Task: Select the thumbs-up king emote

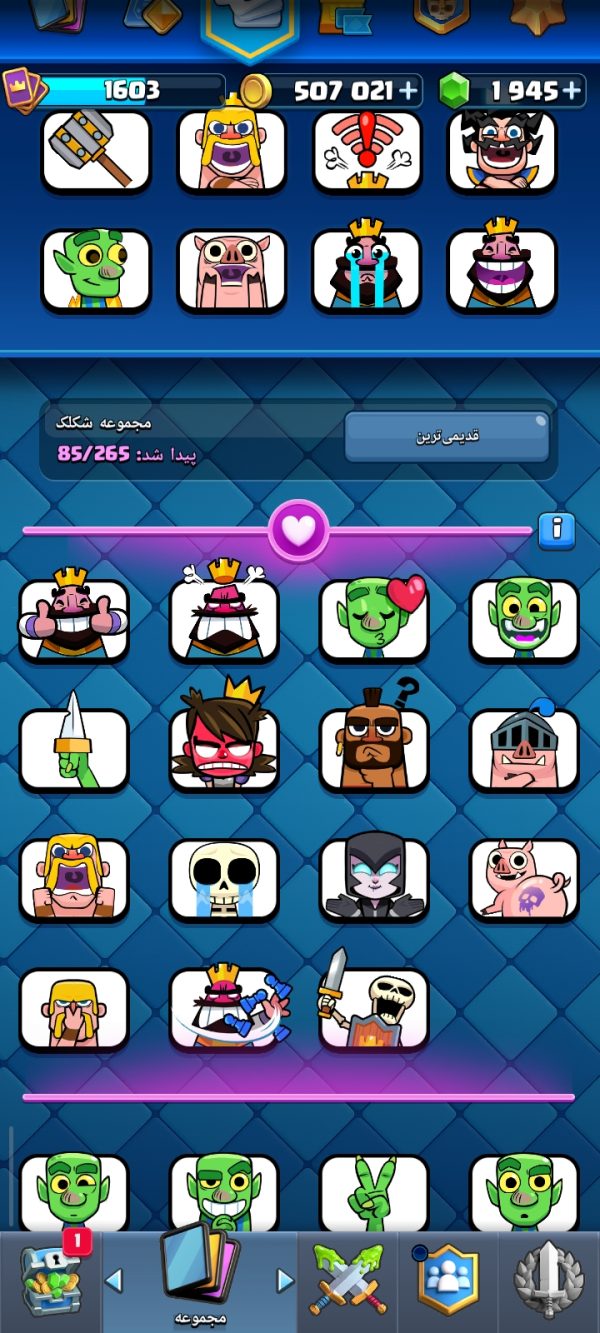Action: [74, 620]
